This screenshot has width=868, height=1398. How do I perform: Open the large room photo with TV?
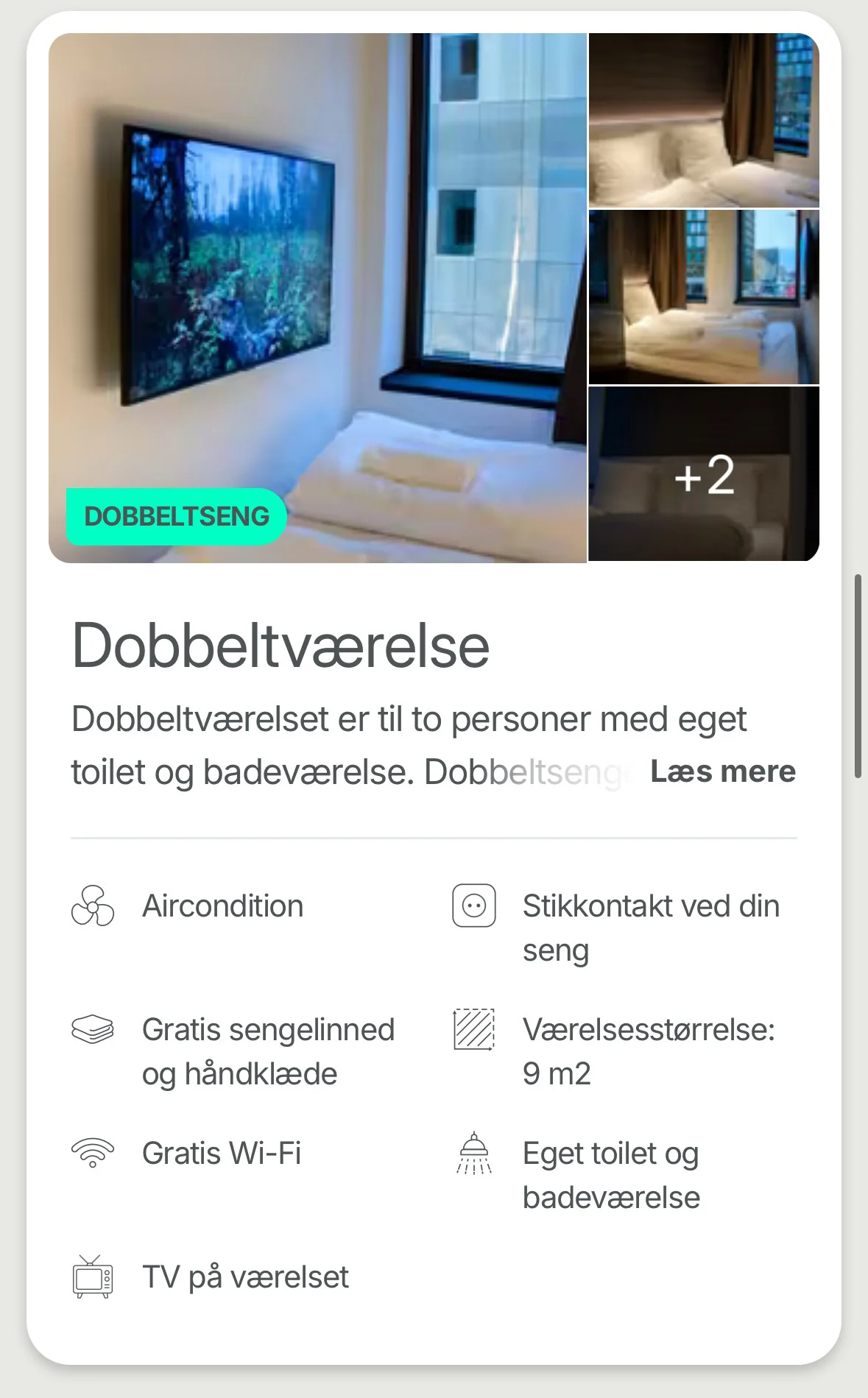[x=317, y=297]
